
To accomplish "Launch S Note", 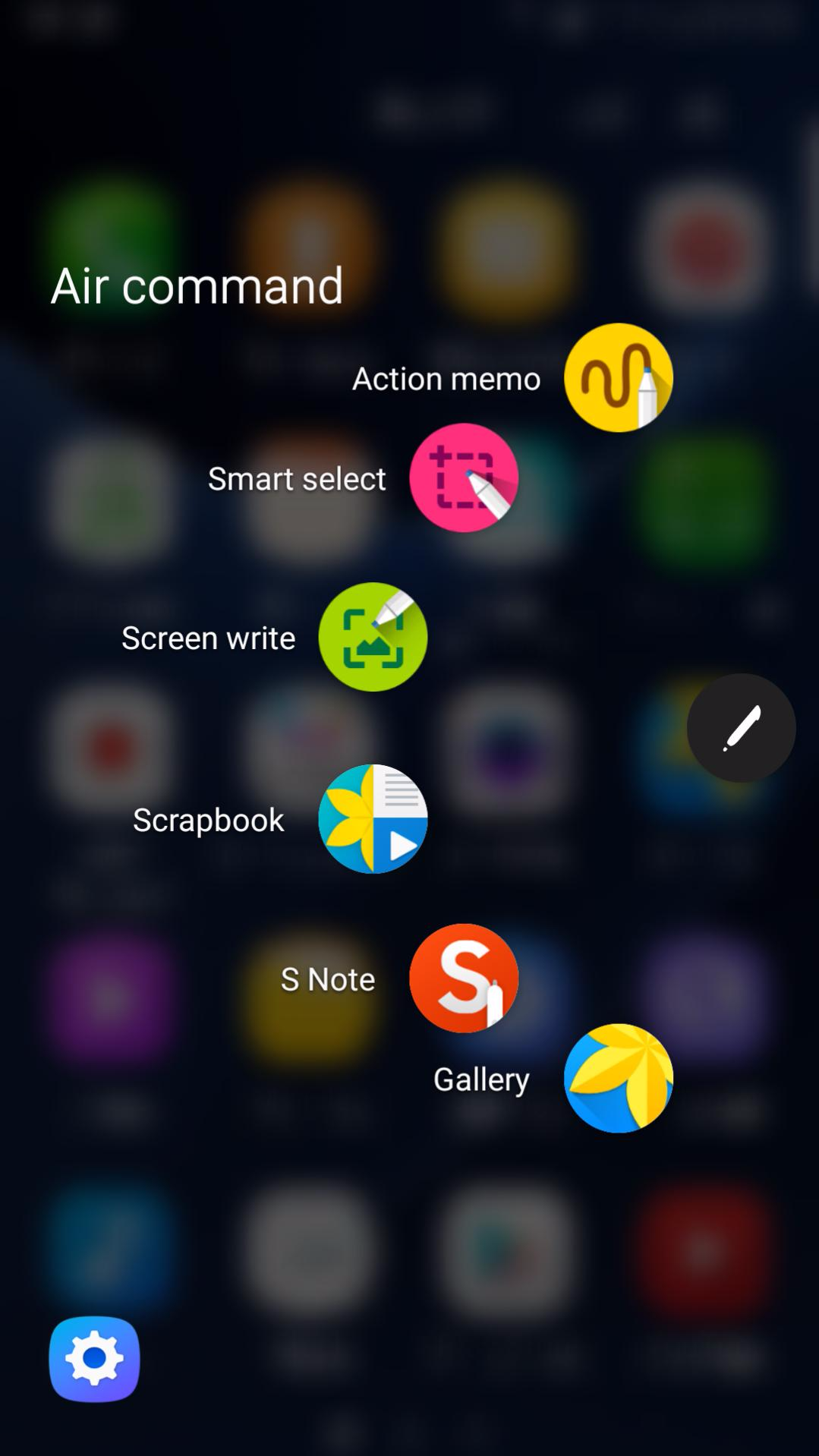I will [x=464, y=979].
